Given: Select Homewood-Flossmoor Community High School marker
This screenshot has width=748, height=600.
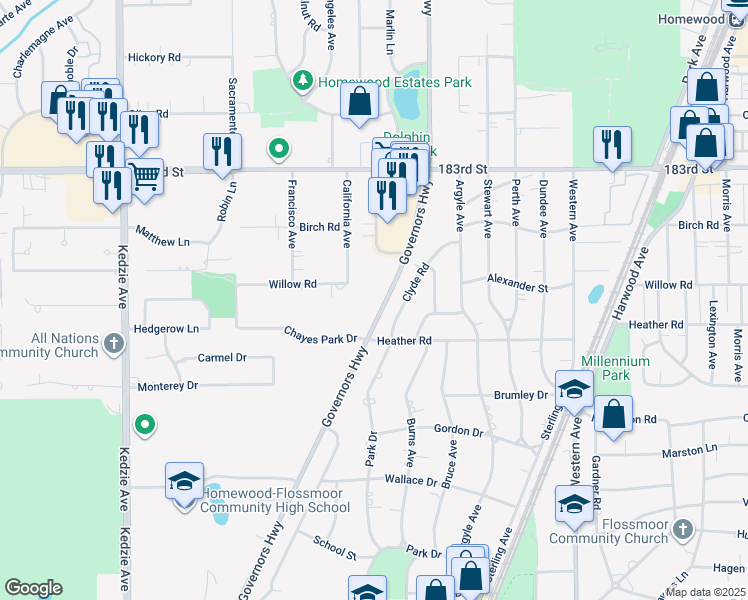Looking at the screenshot, I should click(184, 482).
